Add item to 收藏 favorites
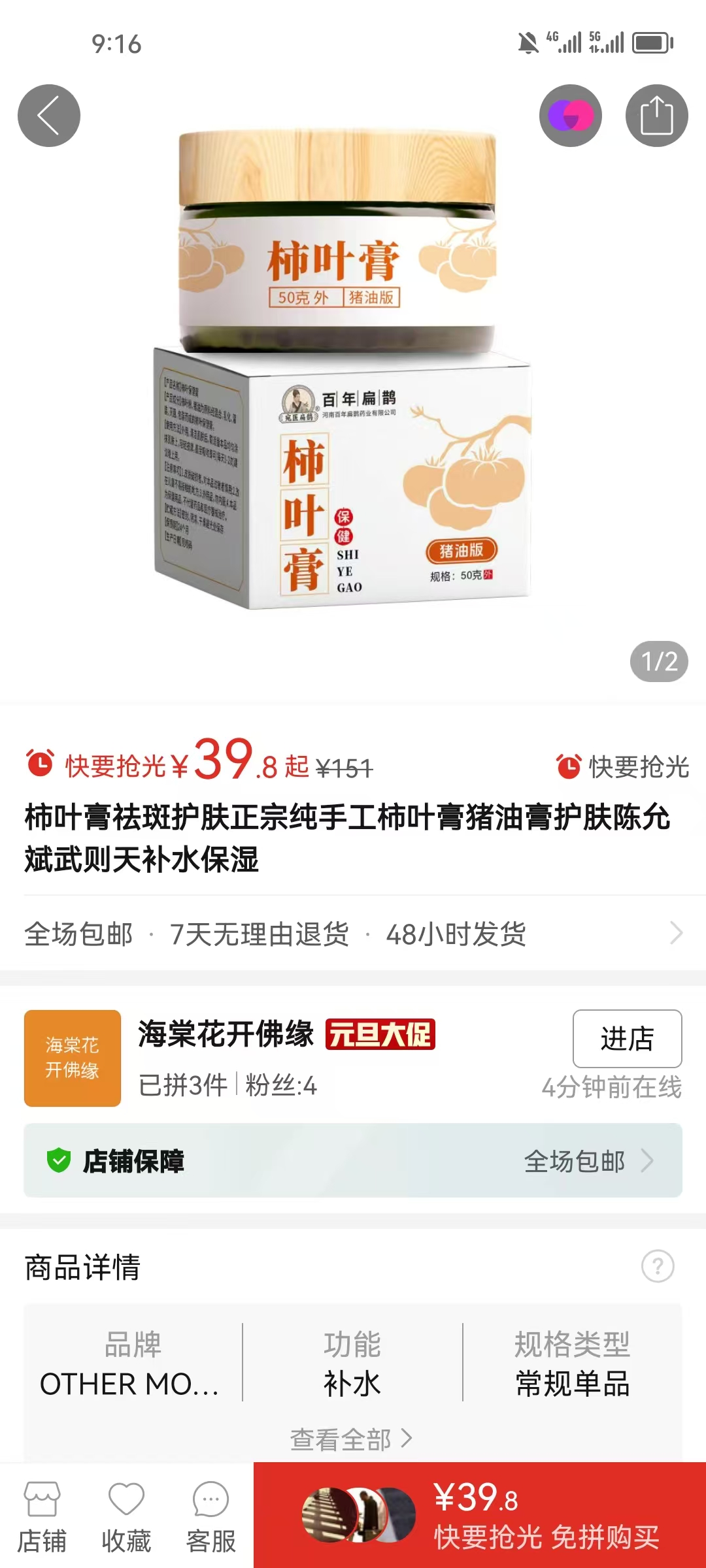 [126, 1516]
